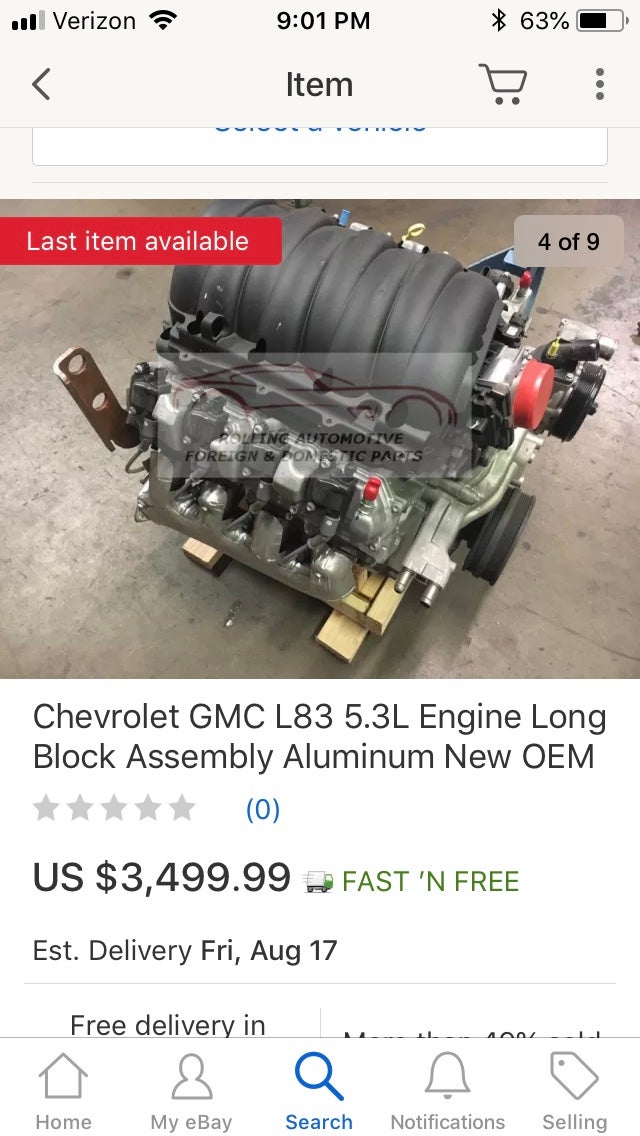The image size is (640, 1136).
Task: Switch to the Home tab
Action: tap(63, 1091)
